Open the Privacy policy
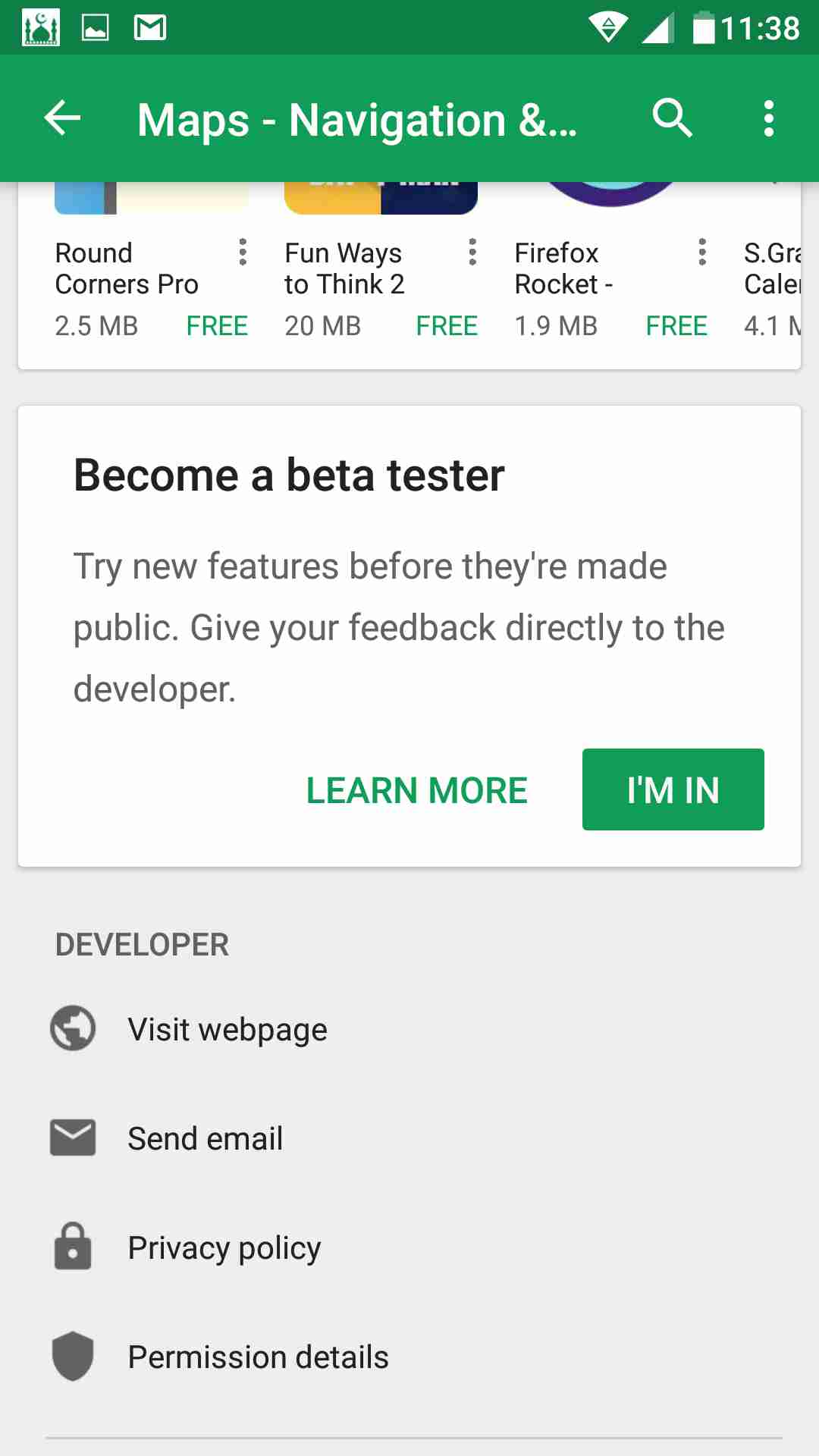 click(x=409, y=1247)
